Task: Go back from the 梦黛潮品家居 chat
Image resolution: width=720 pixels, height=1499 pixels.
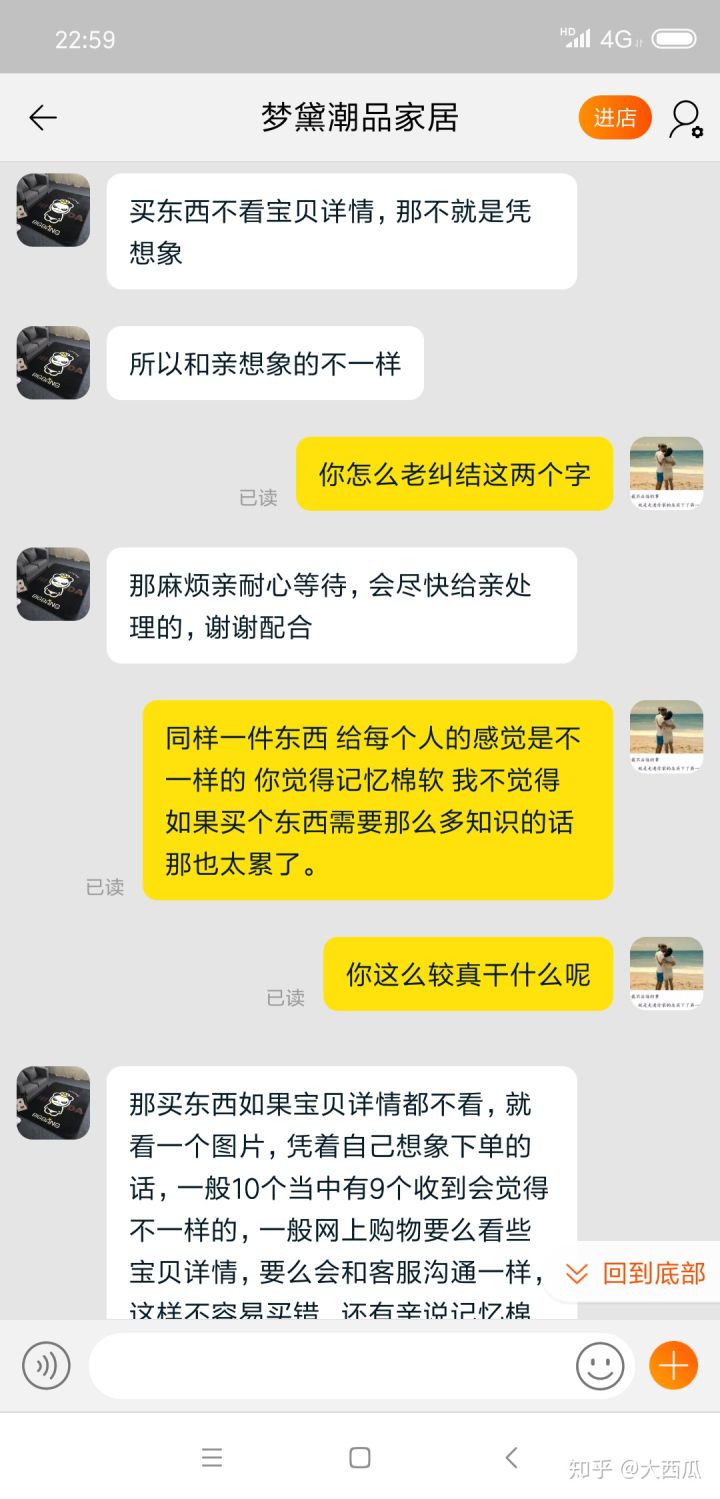Action: click(x=43, y=118)
